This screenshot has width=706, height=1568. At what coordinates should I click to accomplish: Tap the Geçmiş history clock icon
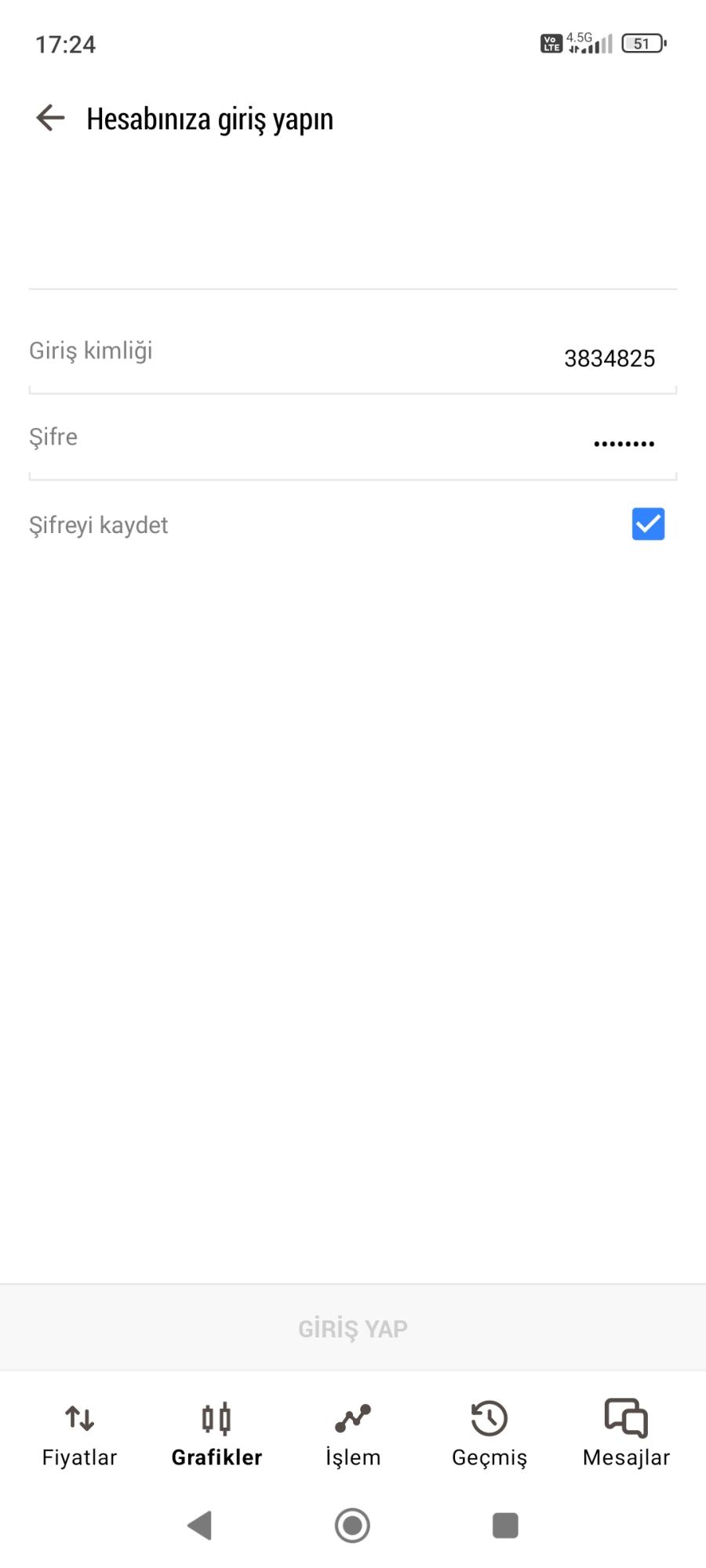[x=488, y=1417]
